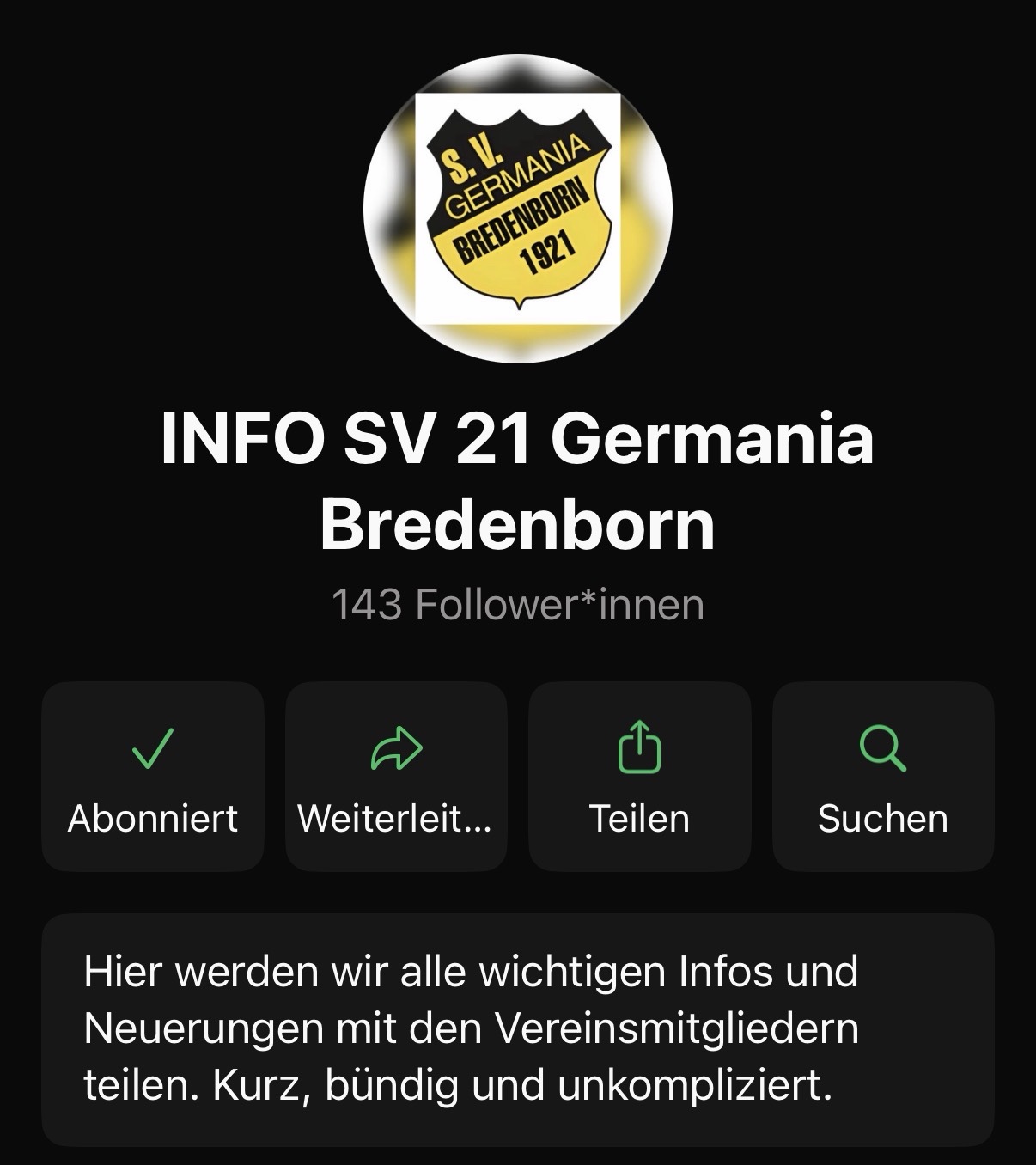Tap the Abonniert button
This screenshot has width=1036, height=1165.
tap(153, 777)
